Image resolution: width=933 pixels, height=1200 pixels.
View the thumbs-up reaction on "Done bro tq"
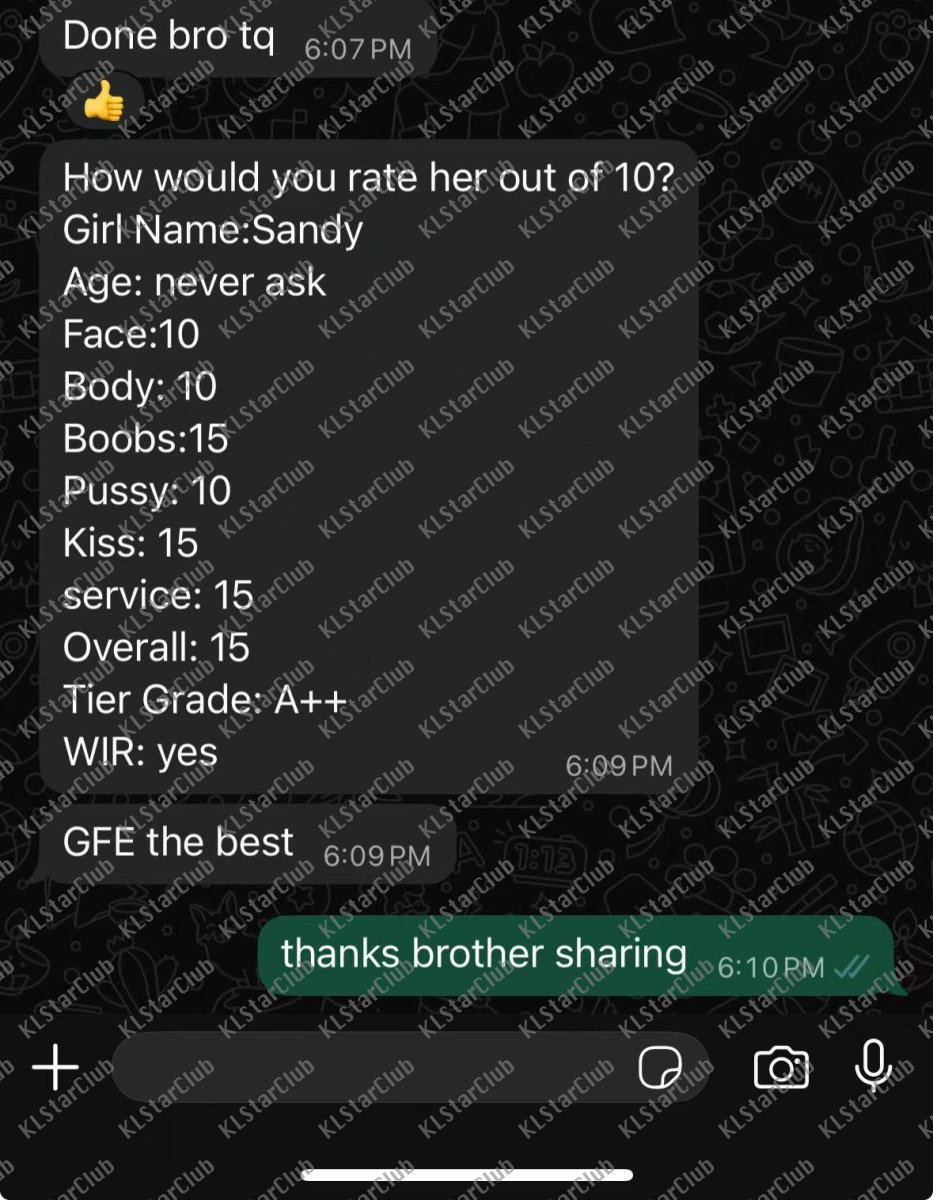[x=105, y=101]
